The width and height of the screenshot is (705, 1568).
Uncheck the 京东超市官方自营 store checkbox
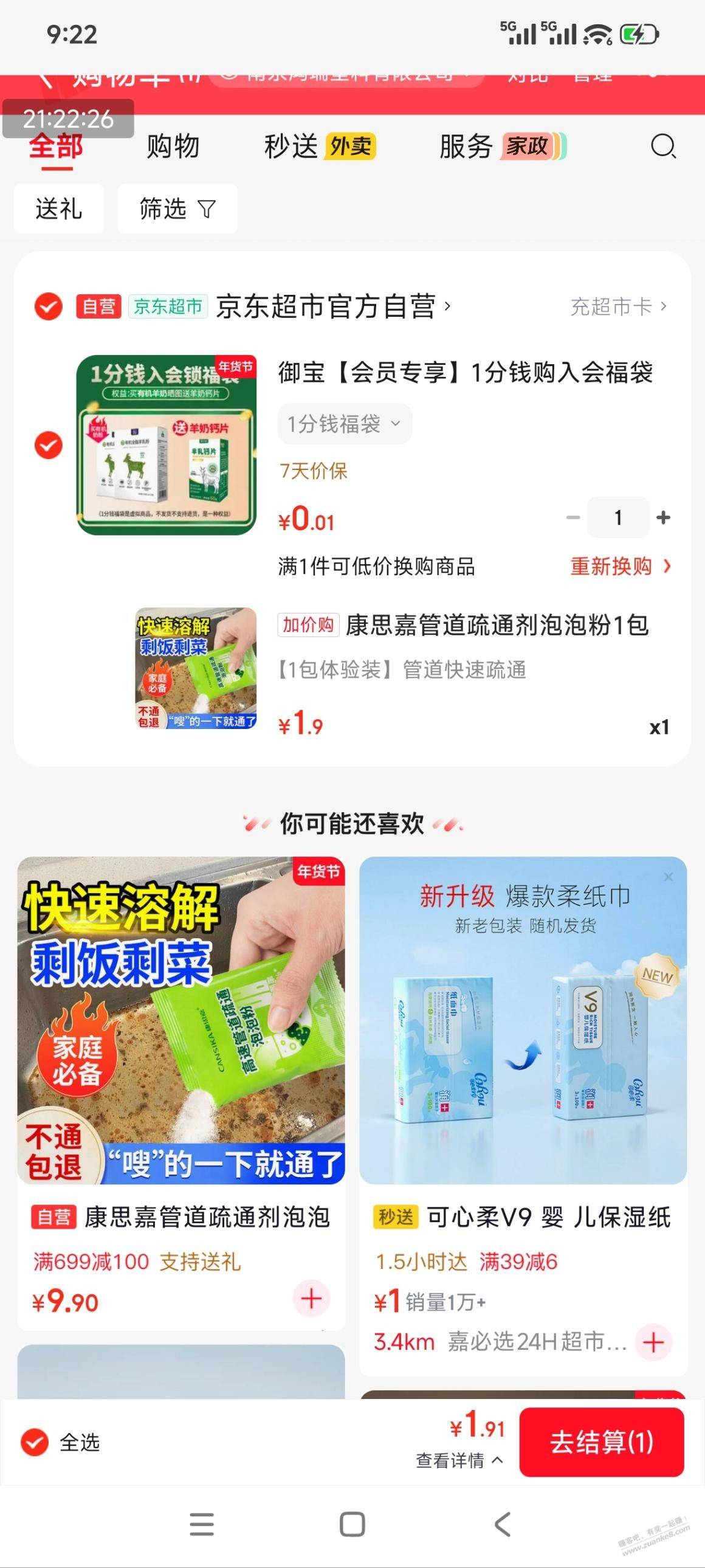click(x=48, y=306)
